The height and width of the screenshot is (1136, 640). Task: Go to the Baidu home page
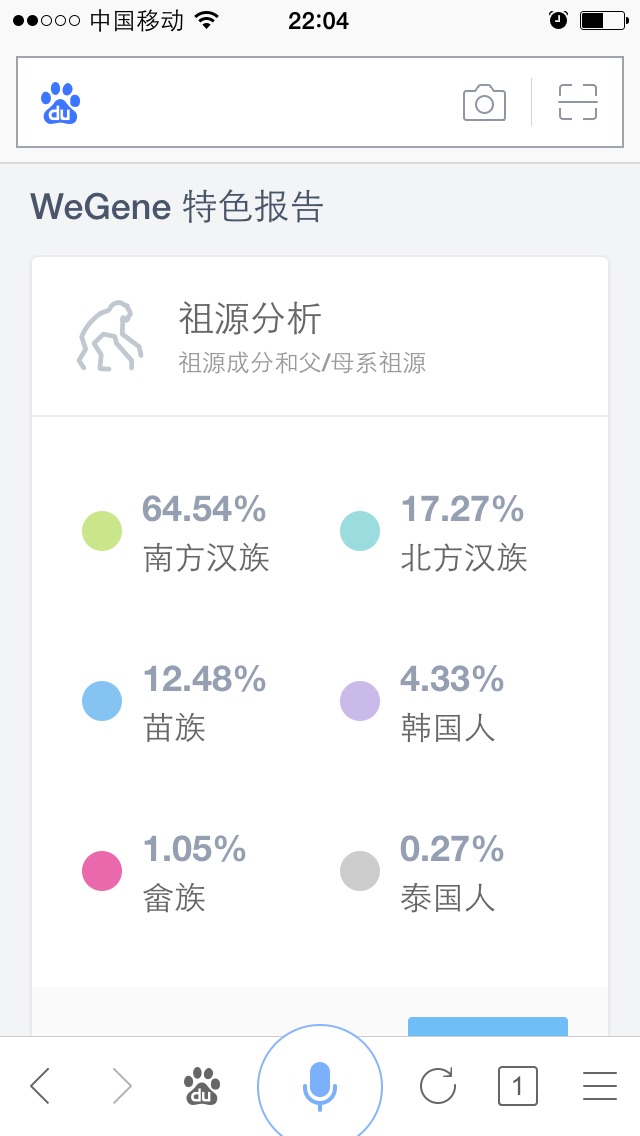click(x=201, y=1086)
